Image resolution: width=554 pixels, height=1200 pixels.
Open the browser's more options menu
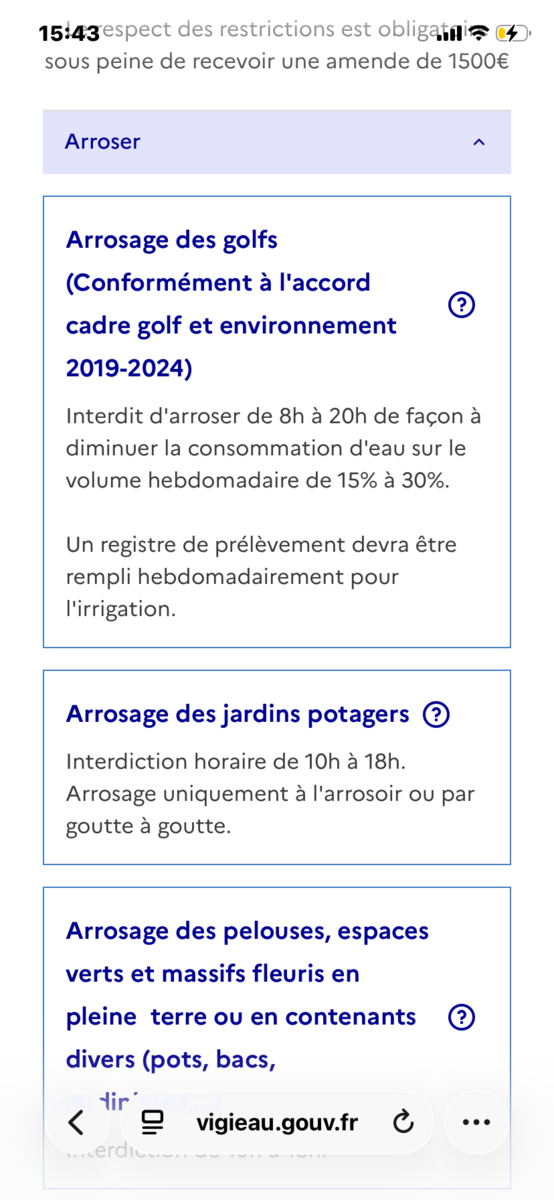click(477, 1122)
